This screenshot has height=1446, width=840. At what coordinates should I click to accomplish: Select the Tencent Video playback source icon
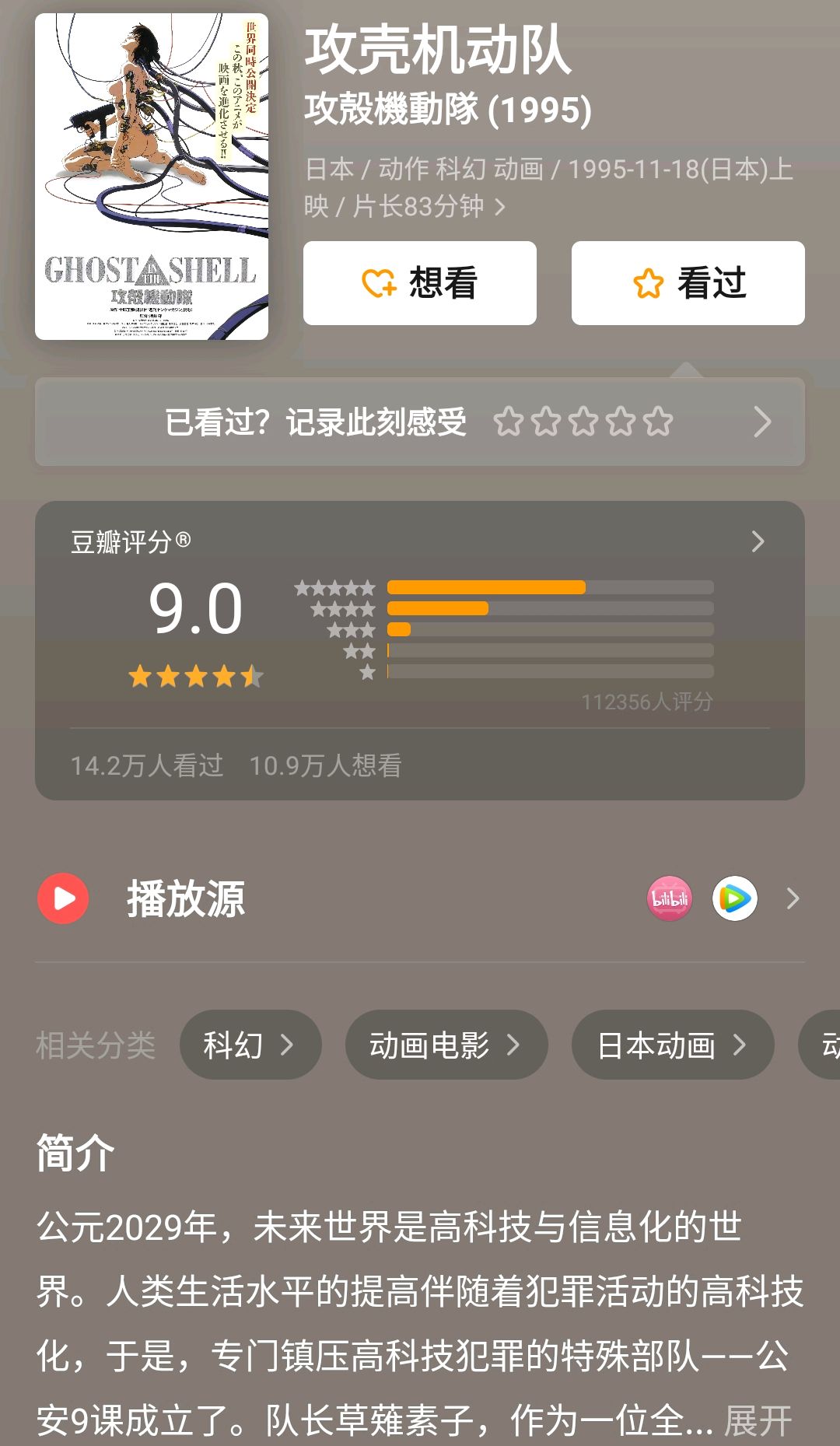735,899
